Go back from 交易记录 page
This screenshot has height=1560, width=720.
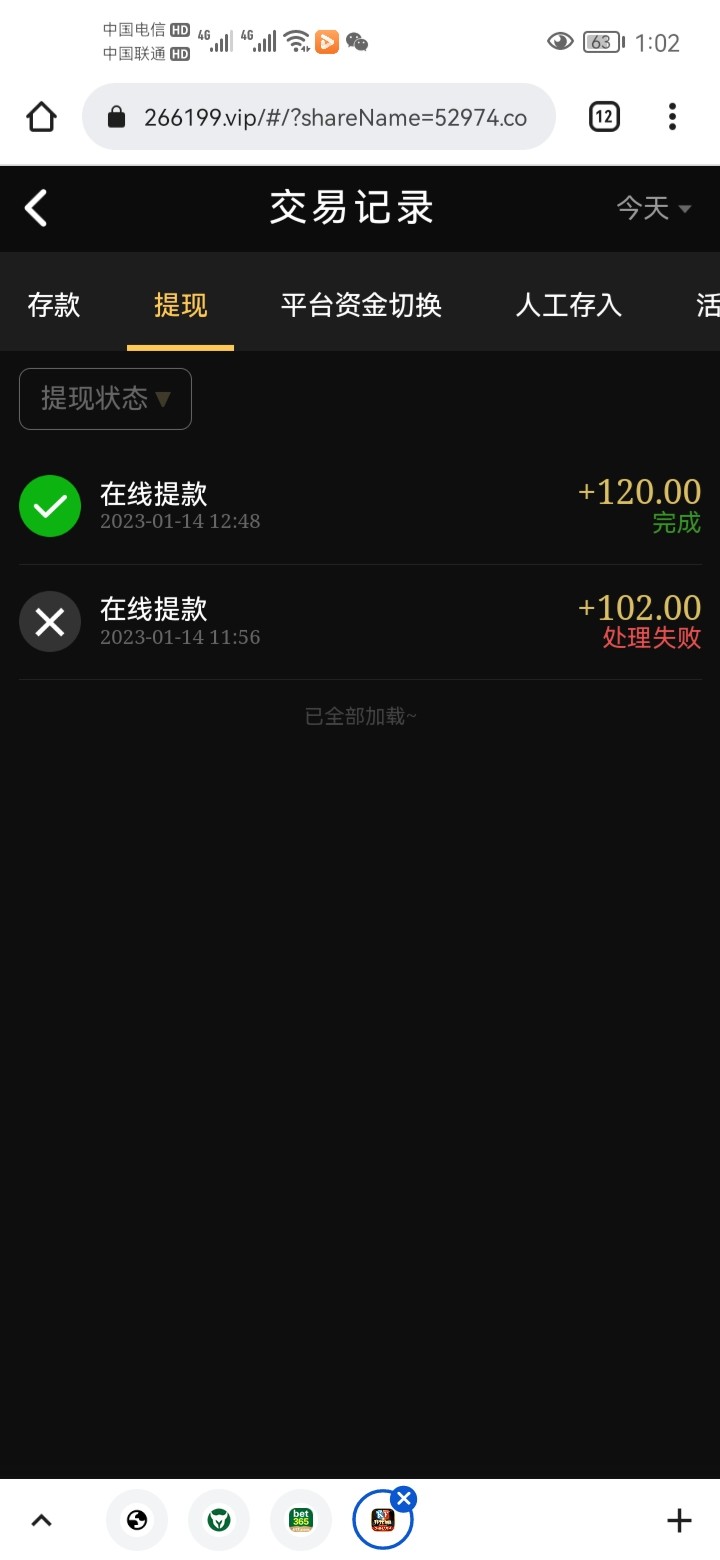[36, 208]
